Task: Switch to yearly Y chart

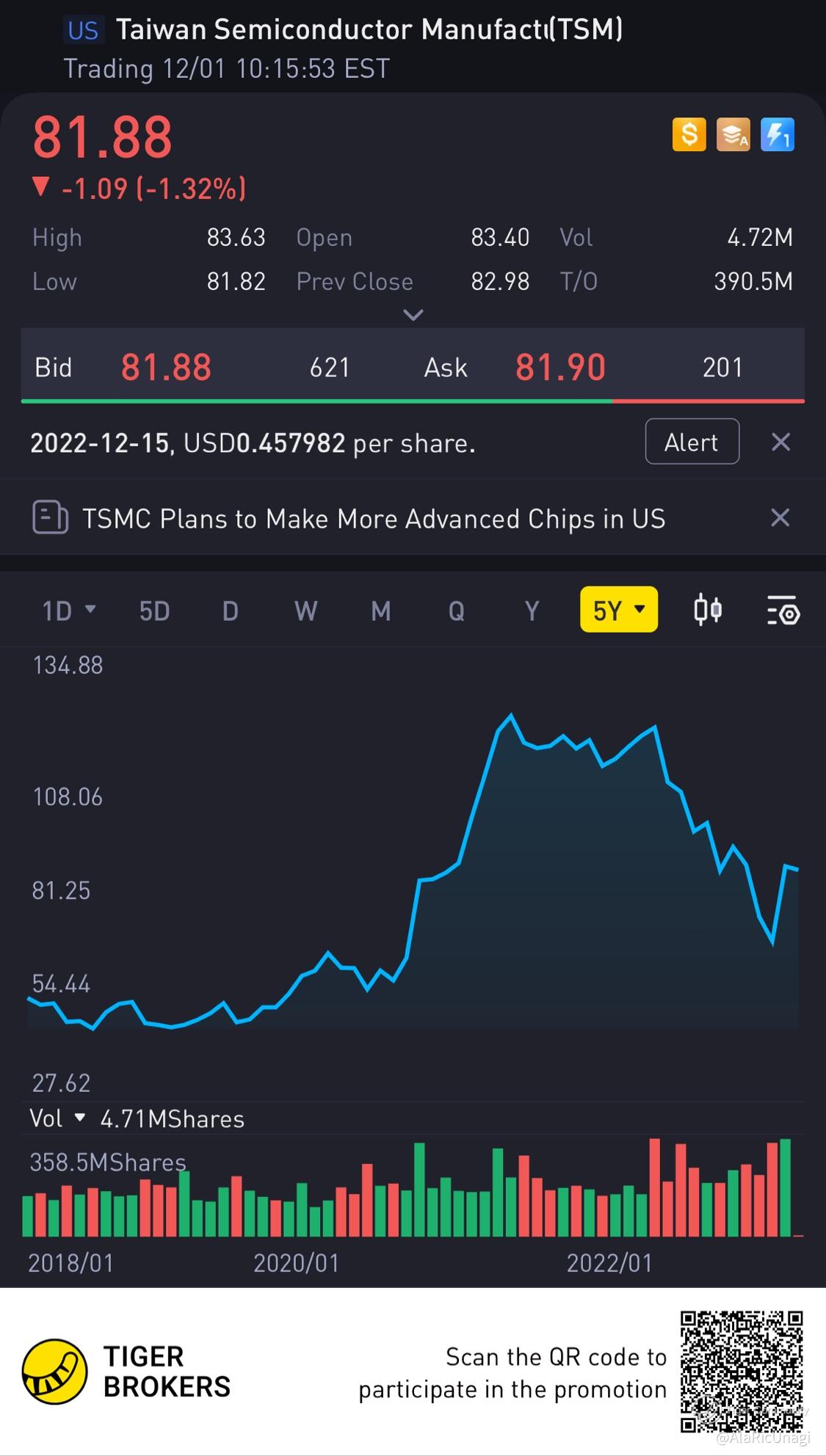Action: pyautogui.click(x=532, y=610)
